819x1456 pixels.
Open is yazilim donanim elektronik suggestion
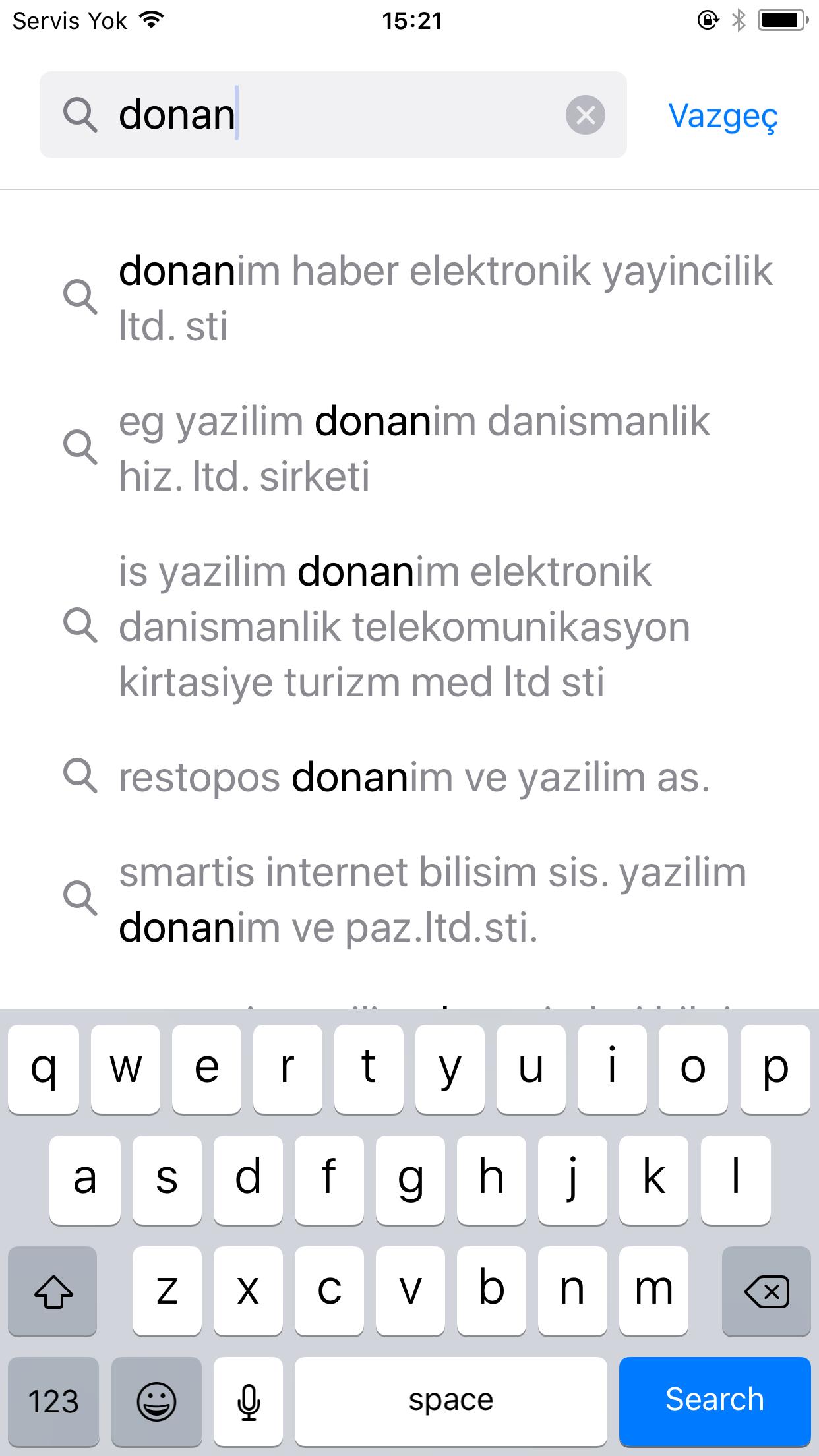(409, 626)
